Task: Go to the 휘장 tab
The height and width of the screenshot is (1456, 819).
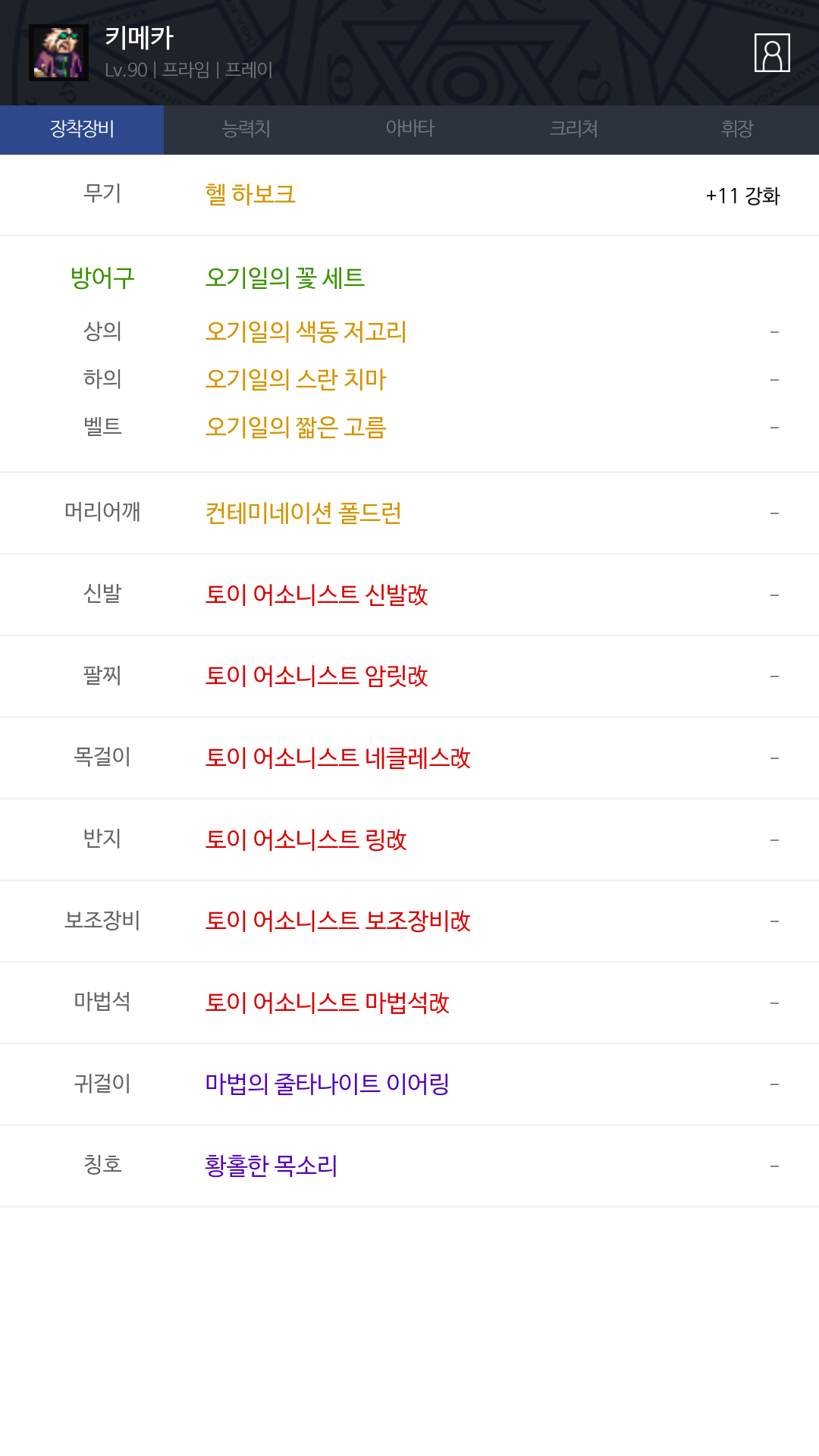Action: tap(737, 130)
